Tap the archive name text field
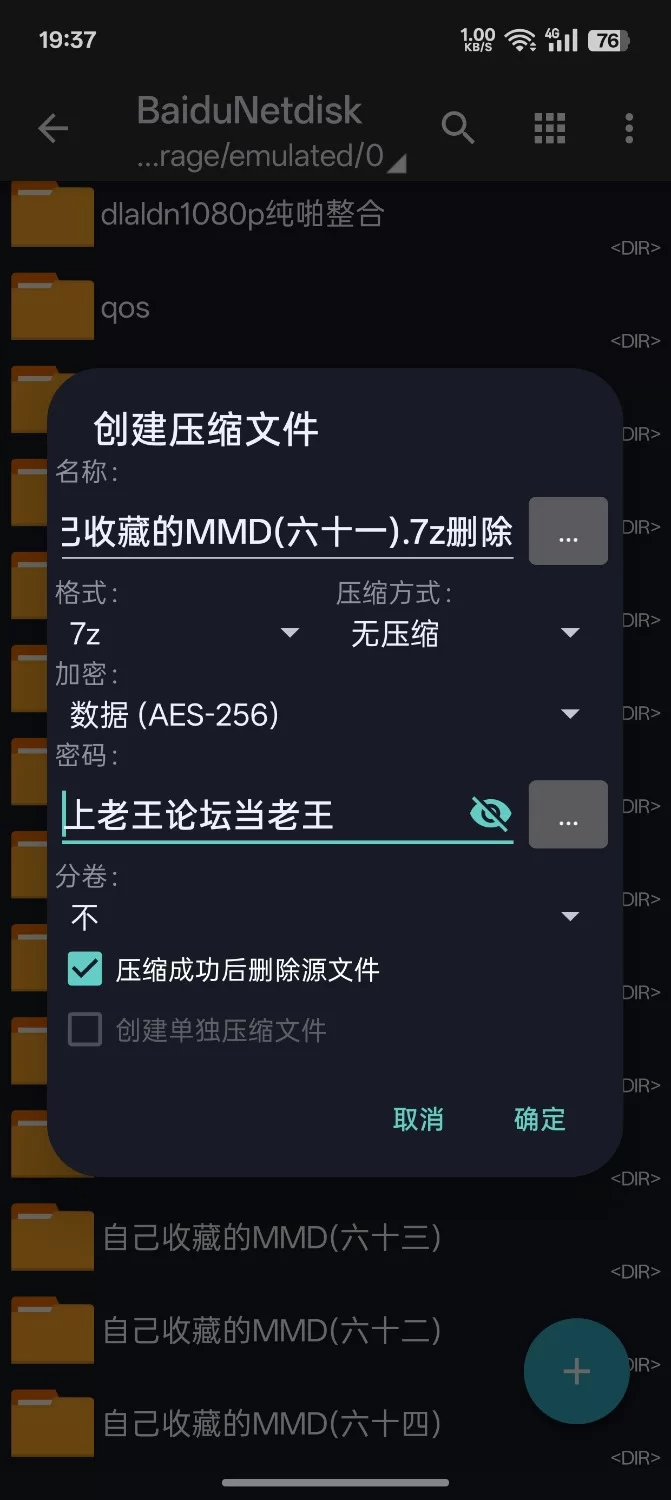Image resolution: width=671 pixels, height=1500 pixels. pyautogui.click(x=286, y=533)
